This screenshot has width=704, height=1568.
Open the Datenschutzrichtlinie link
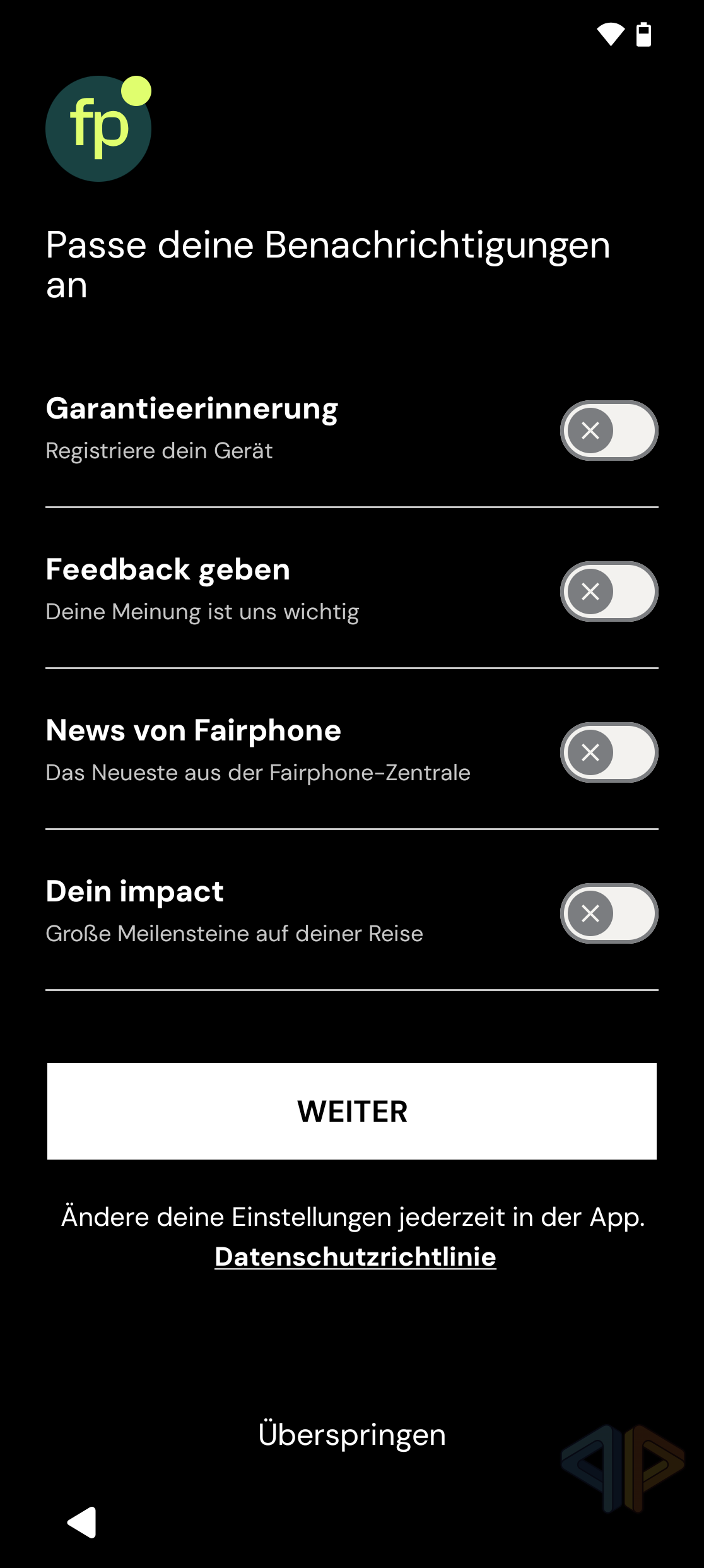[x=355, y=1257]
